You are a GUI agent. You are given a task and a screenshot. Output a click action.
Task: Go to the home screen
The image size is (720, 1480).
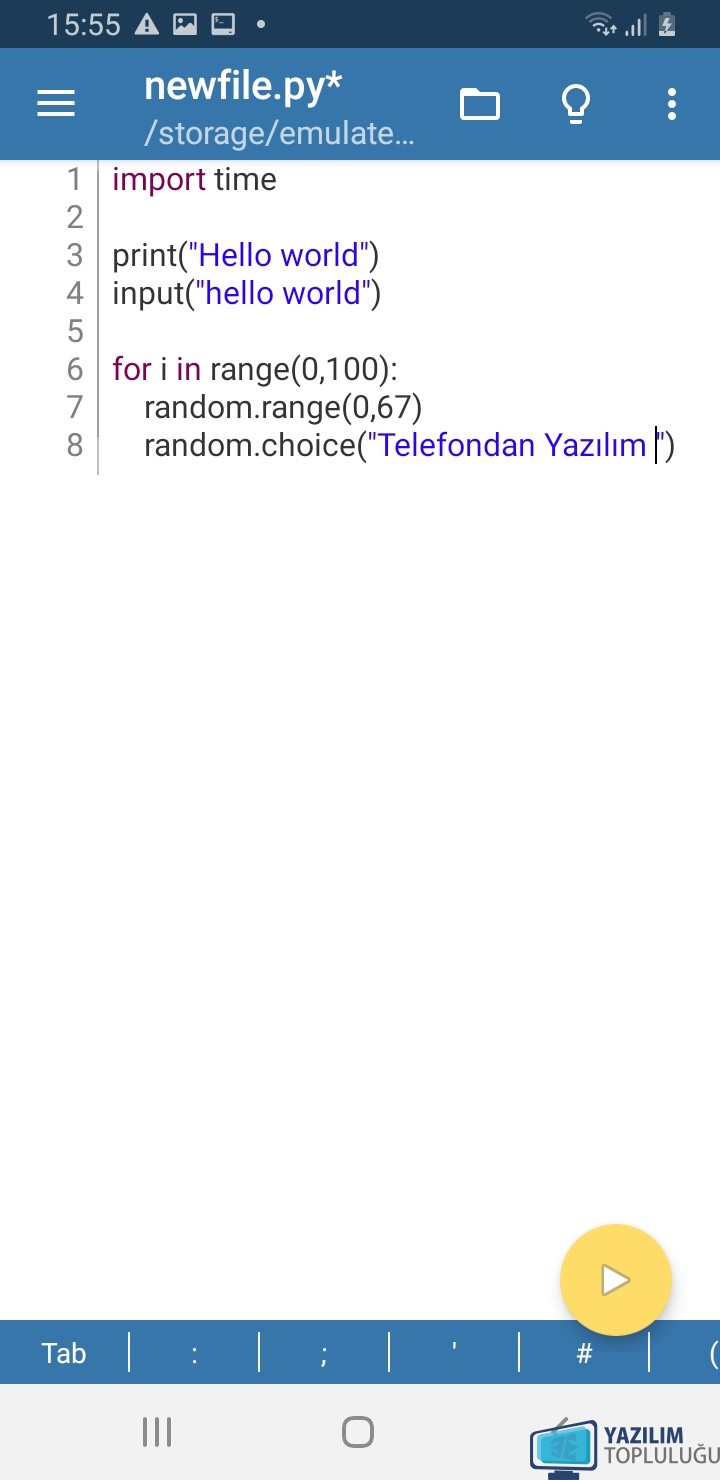[x=358, y=1432]
